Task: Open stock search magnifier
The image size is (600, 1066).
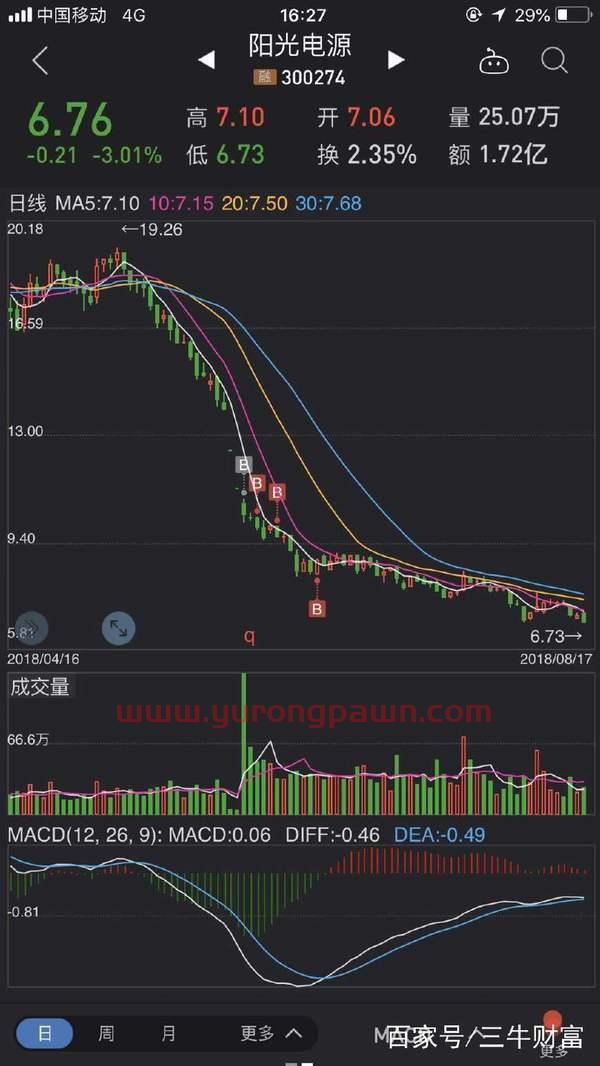Action: (554, 60)
